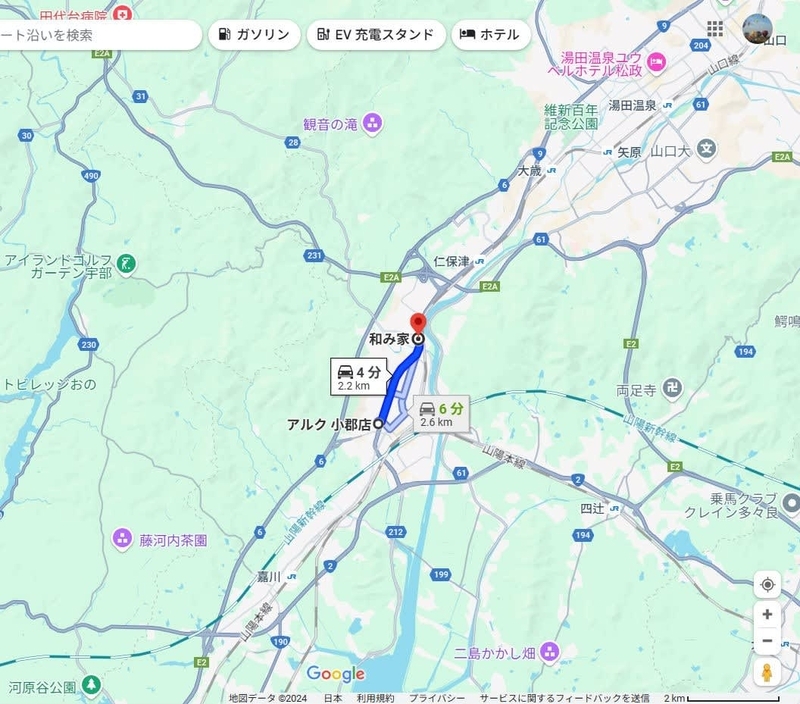Open the account profile picture
The width and height of the screenshot is (800, 704).
(x=757, y=29)
